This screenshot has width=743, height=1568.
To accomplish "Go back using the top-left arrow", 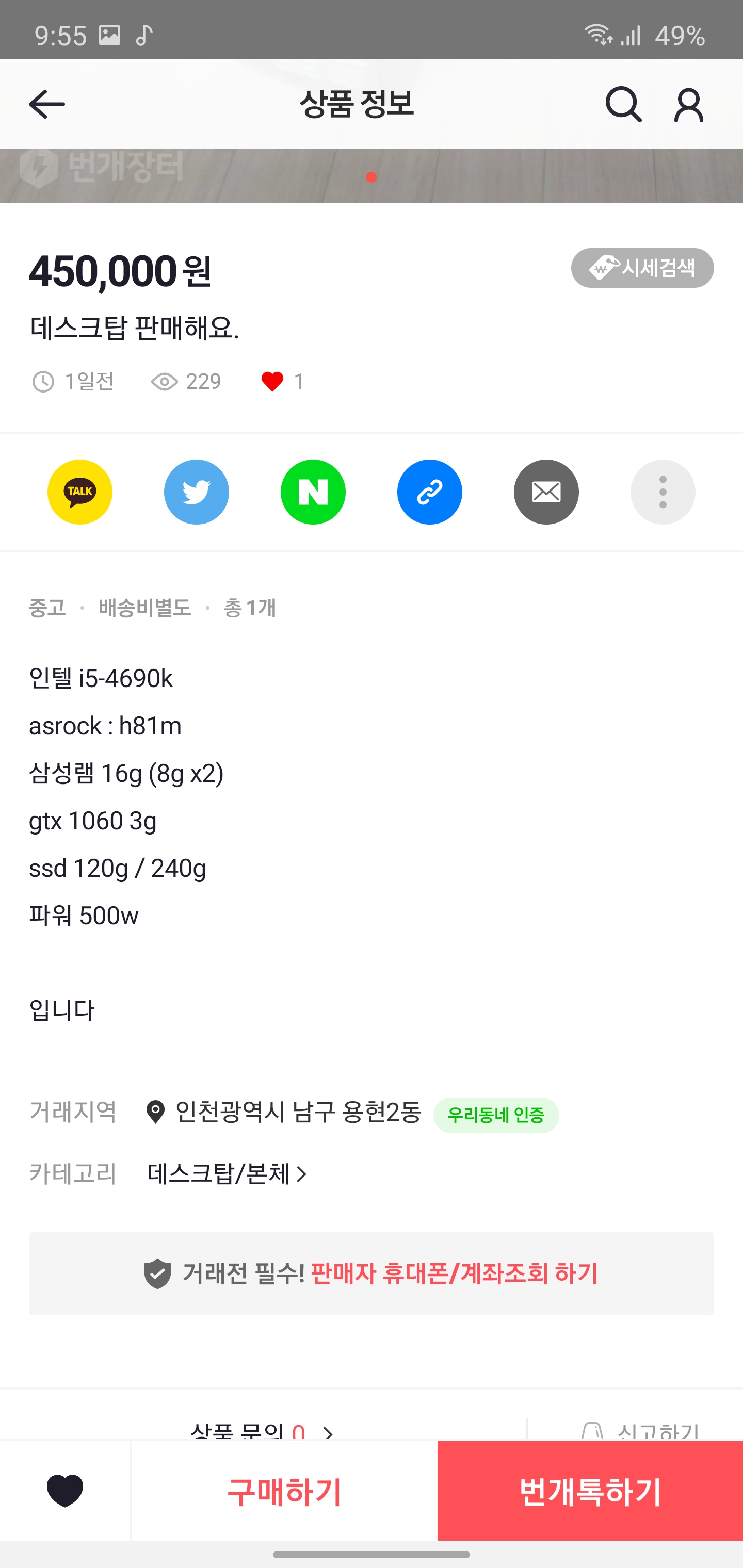I will pyautogui.click(x=47, y=104).
